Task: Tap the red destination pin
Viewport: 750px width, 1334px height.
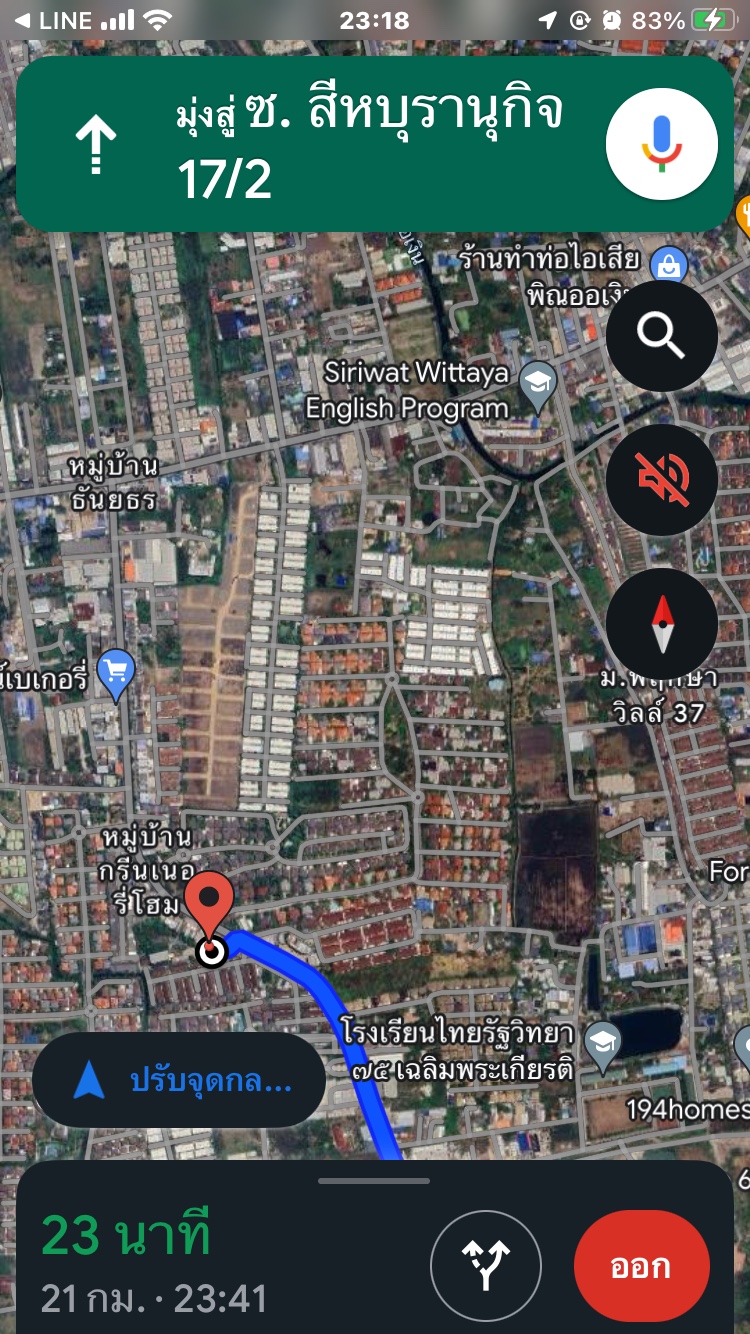Action: 209,905
